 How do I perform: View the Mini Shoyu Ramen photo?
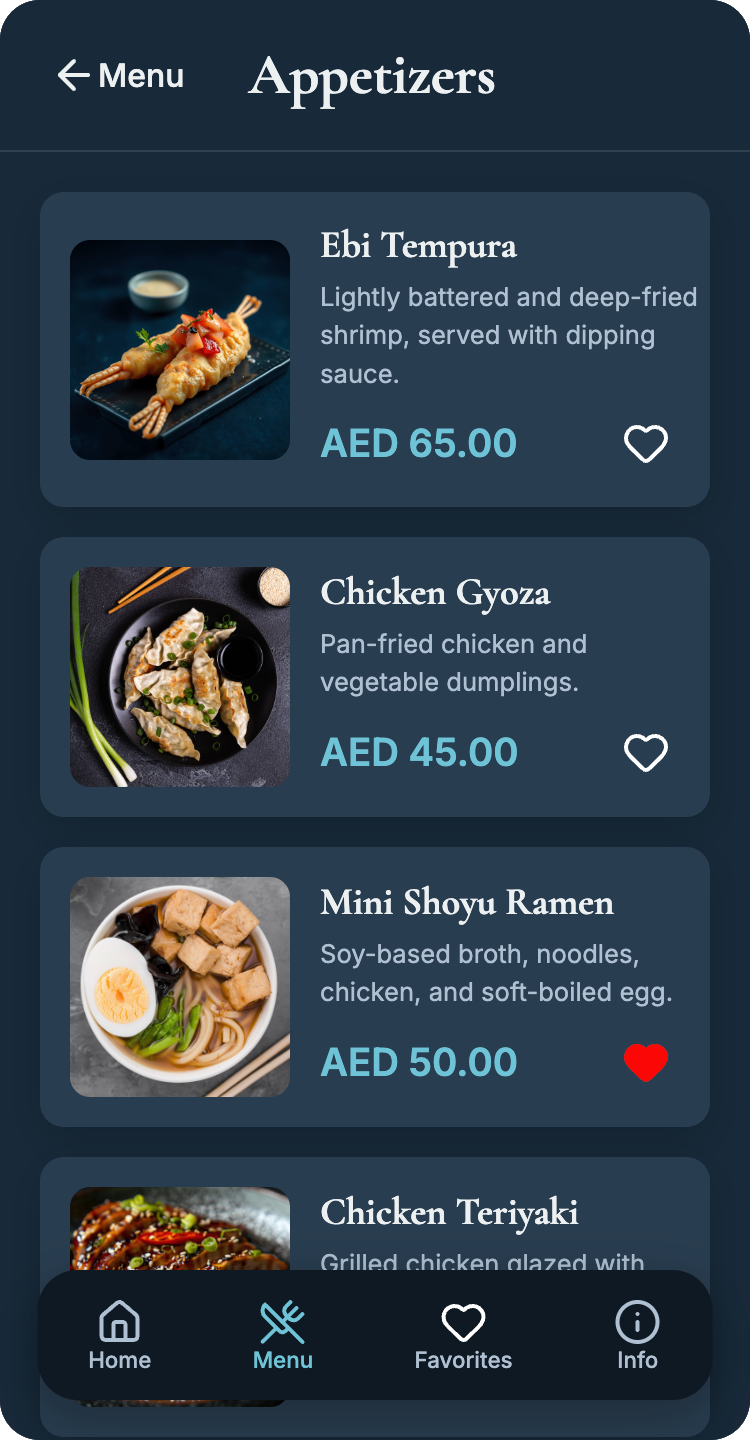point(180,986)
